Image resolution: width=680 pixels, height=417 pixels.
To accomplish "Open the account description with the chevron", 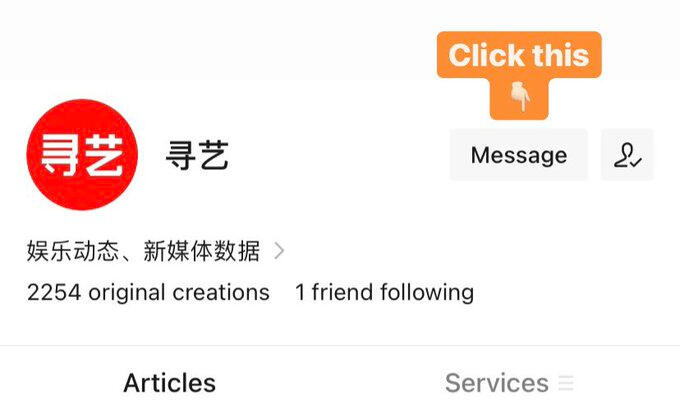I will [156, 251].
